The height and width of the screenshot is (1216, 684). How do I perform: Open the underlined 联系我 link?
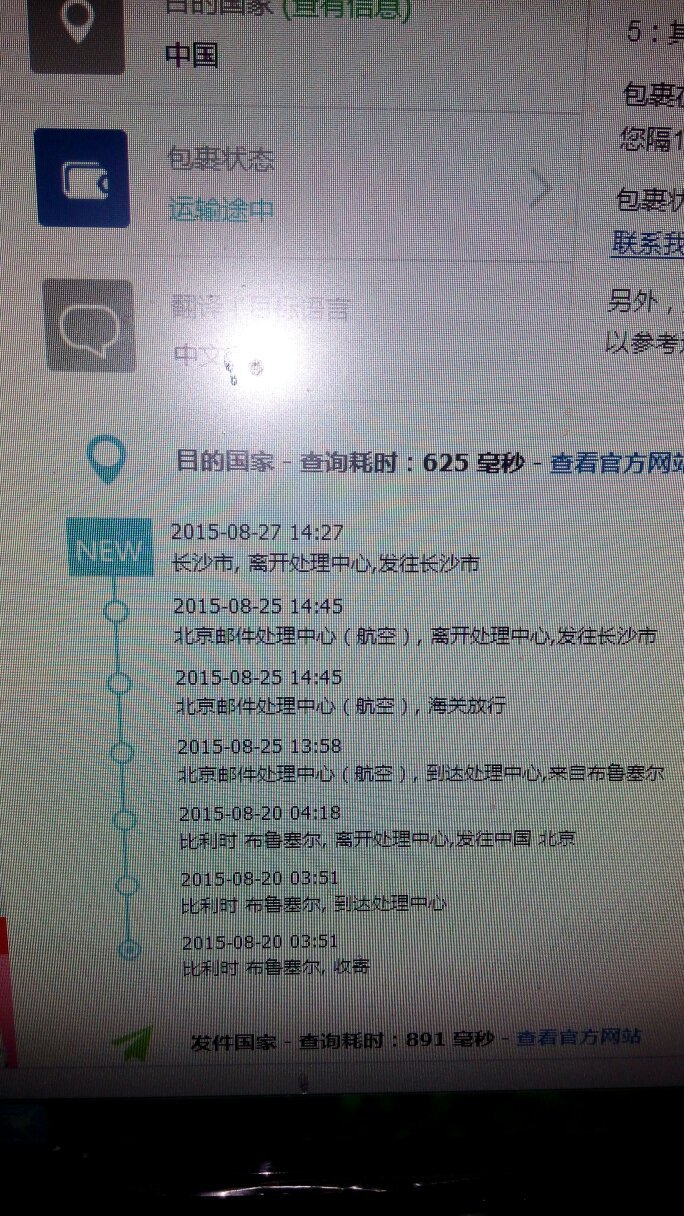646,243
